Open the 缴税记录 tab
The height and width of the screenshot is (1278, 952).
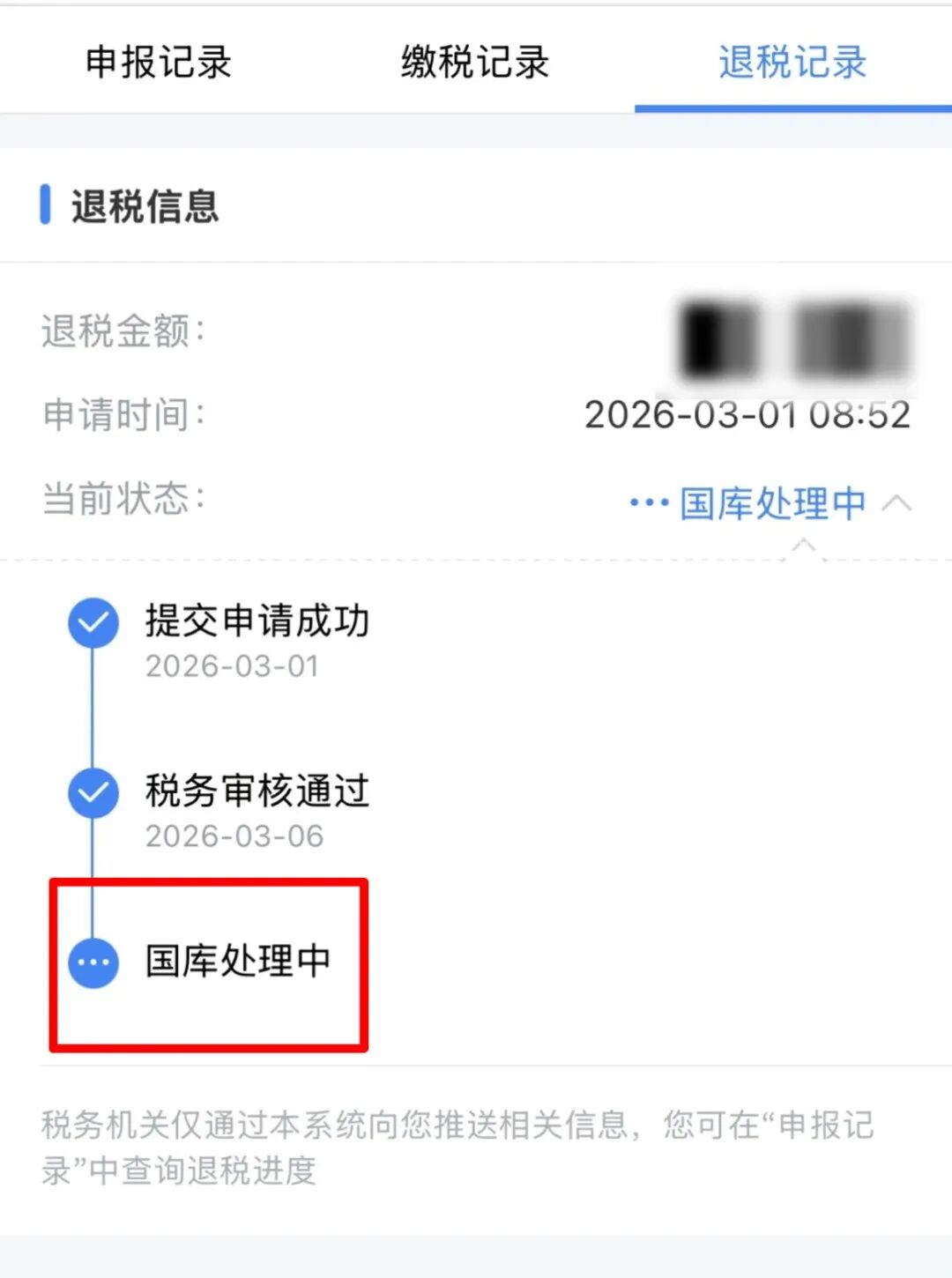(475, 63)
